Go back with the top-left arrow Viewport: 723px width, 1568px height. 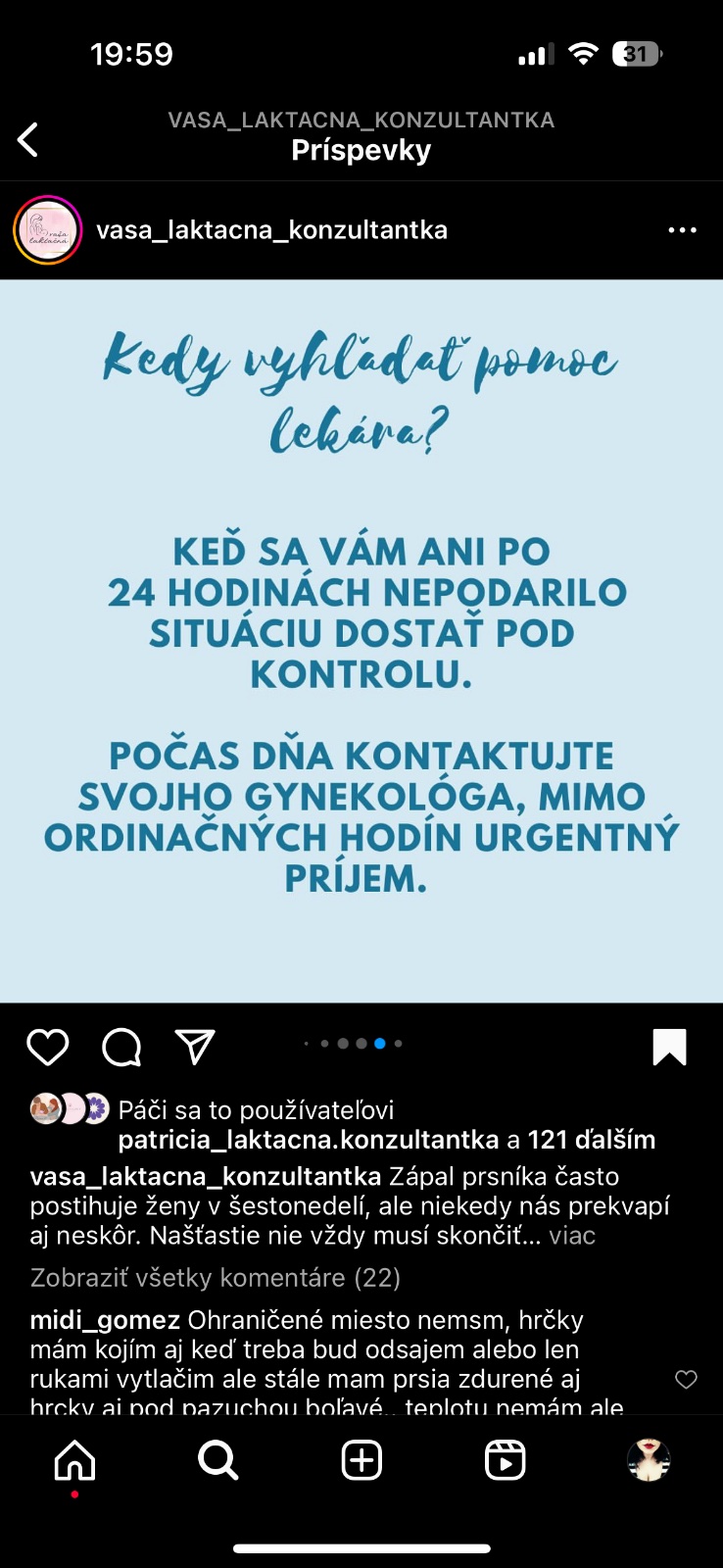(x=28, y=139)
